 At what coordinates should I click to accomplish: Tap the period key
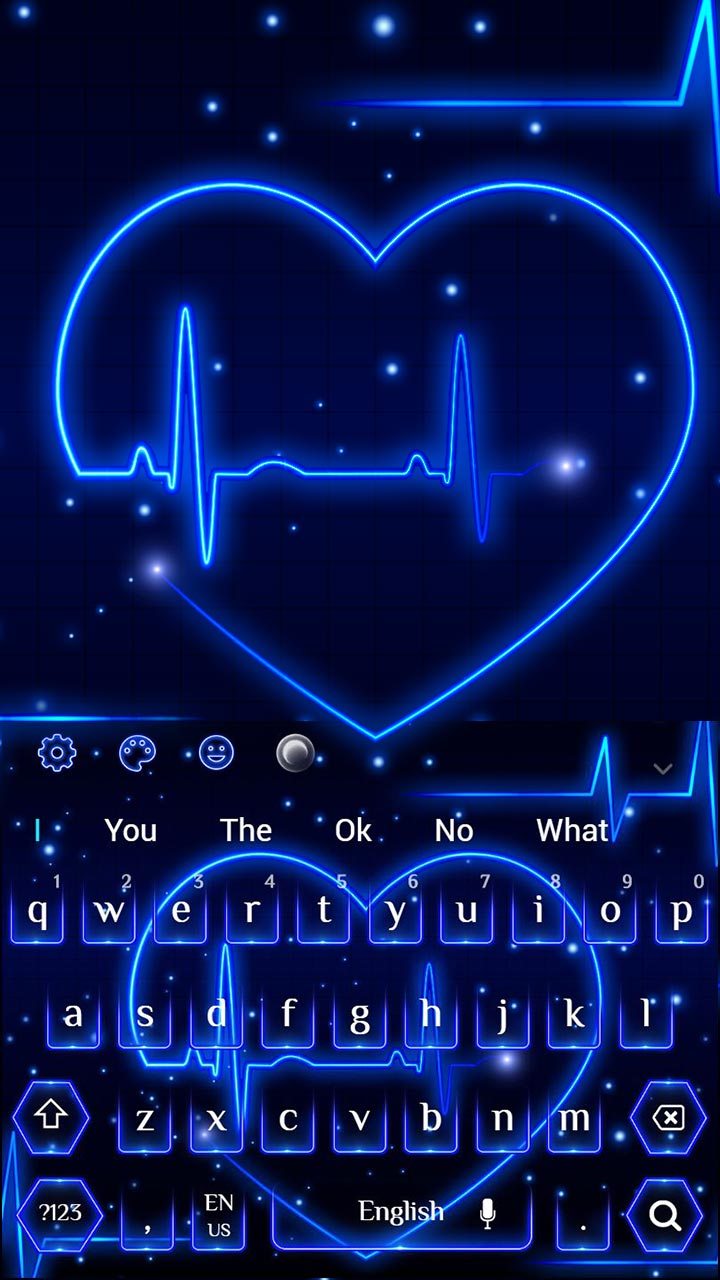point(583,1215)
